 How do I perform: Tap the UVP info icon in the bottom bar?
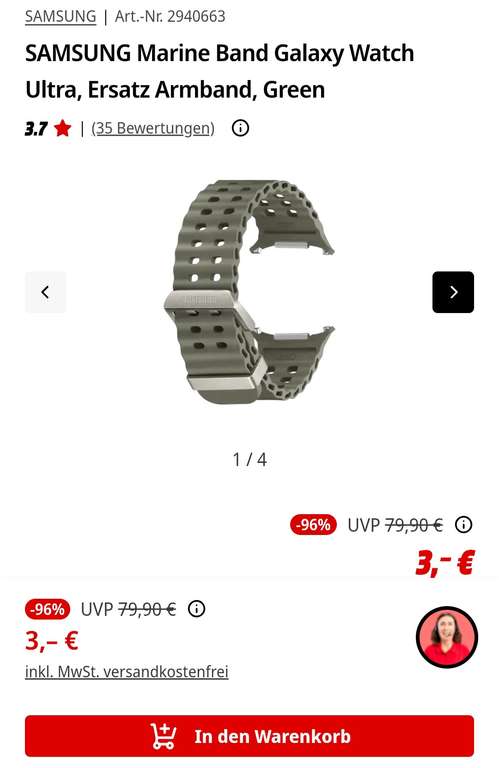coord(196,609)
